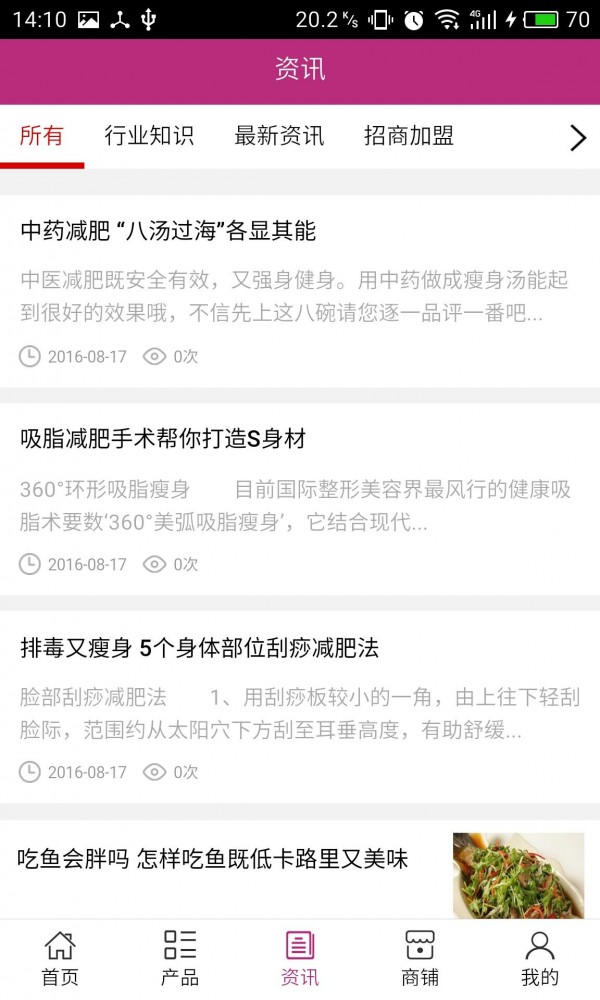Switch to the 招商加盟 tab

(409, 137)
